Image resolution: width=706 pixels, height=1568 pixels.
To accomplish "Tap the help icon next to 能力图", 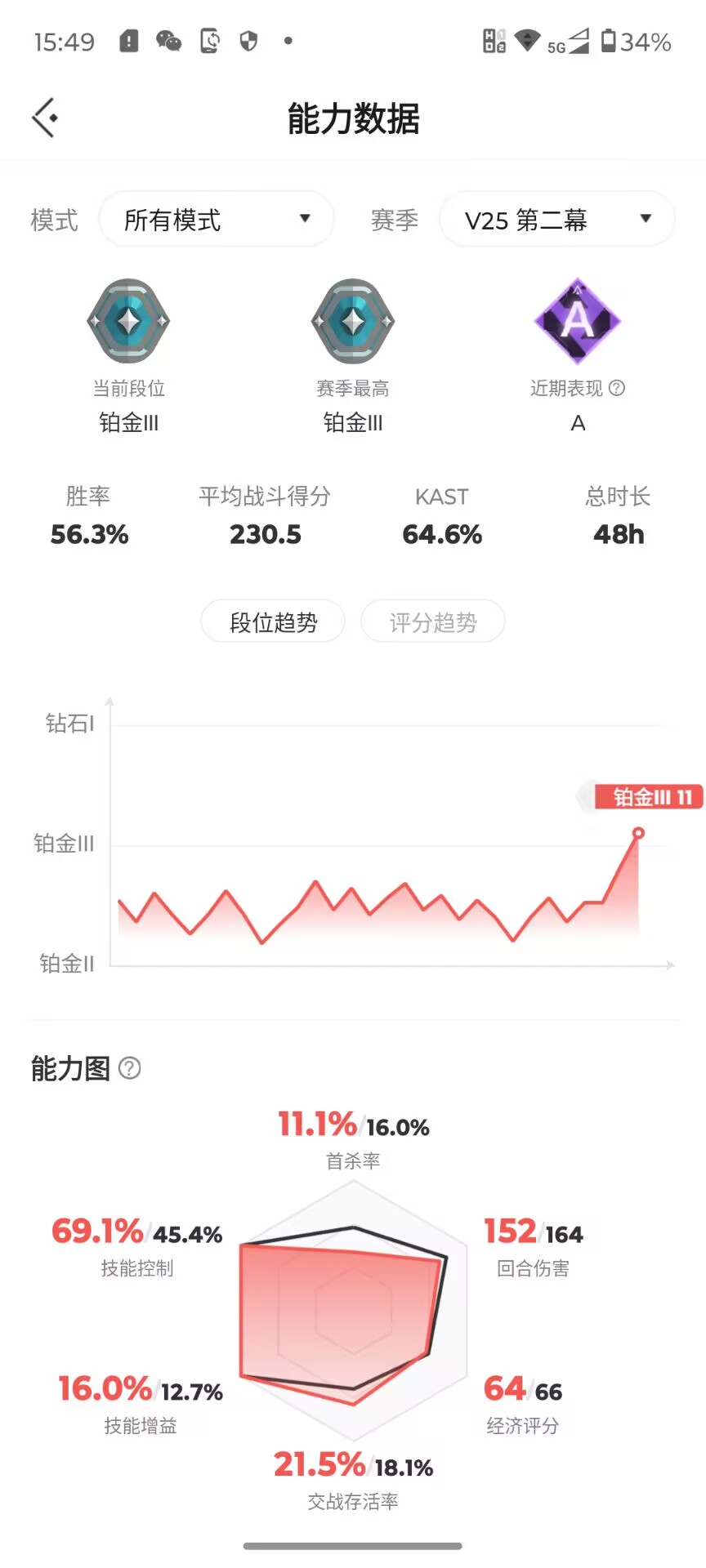I will click(130, 1068).
